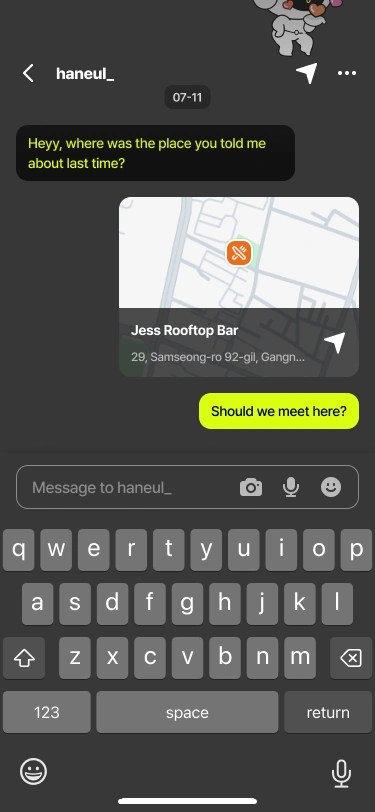
Task: Open the Jess Rooftop Bar location card
Action: pos(239,286)
